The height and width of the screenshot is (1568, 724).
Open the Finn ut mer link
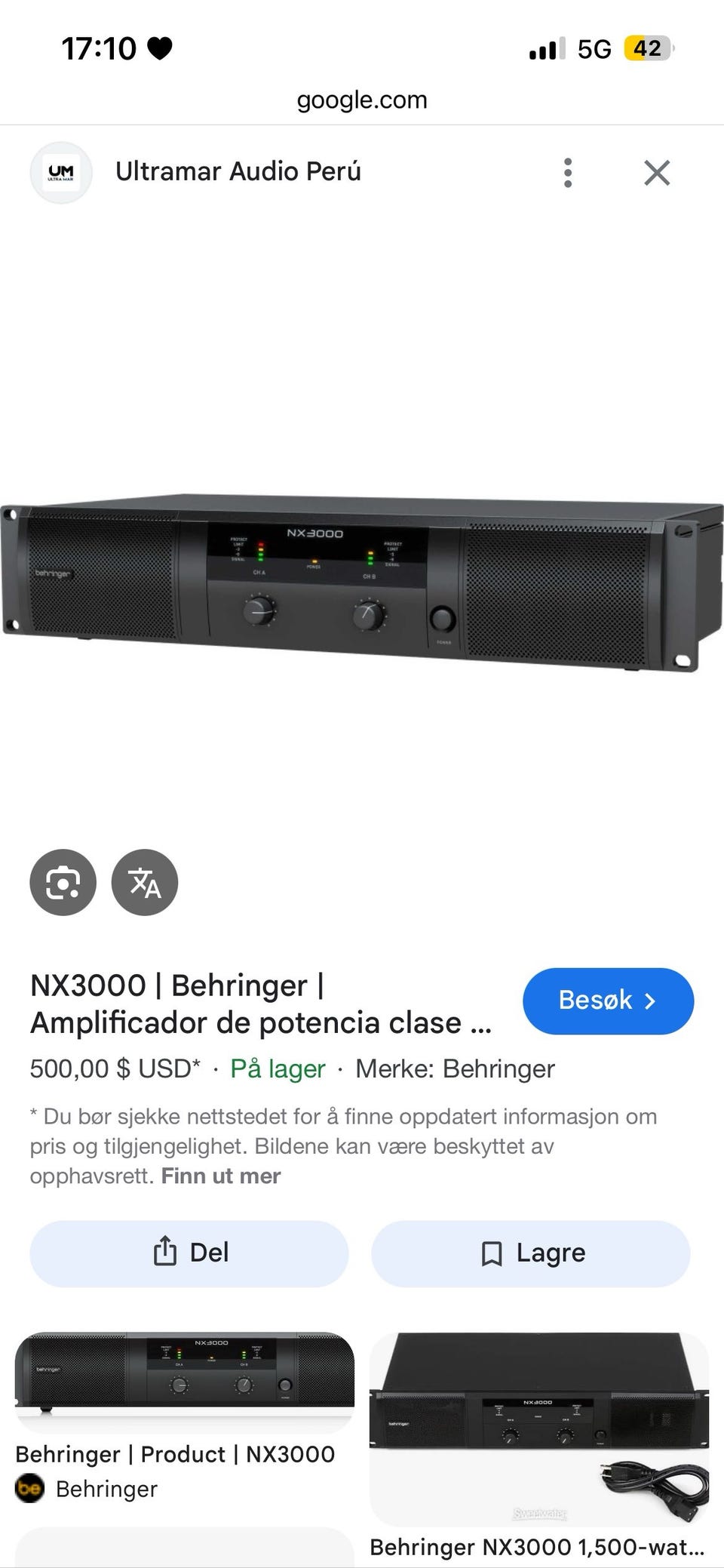(221, 1176)
